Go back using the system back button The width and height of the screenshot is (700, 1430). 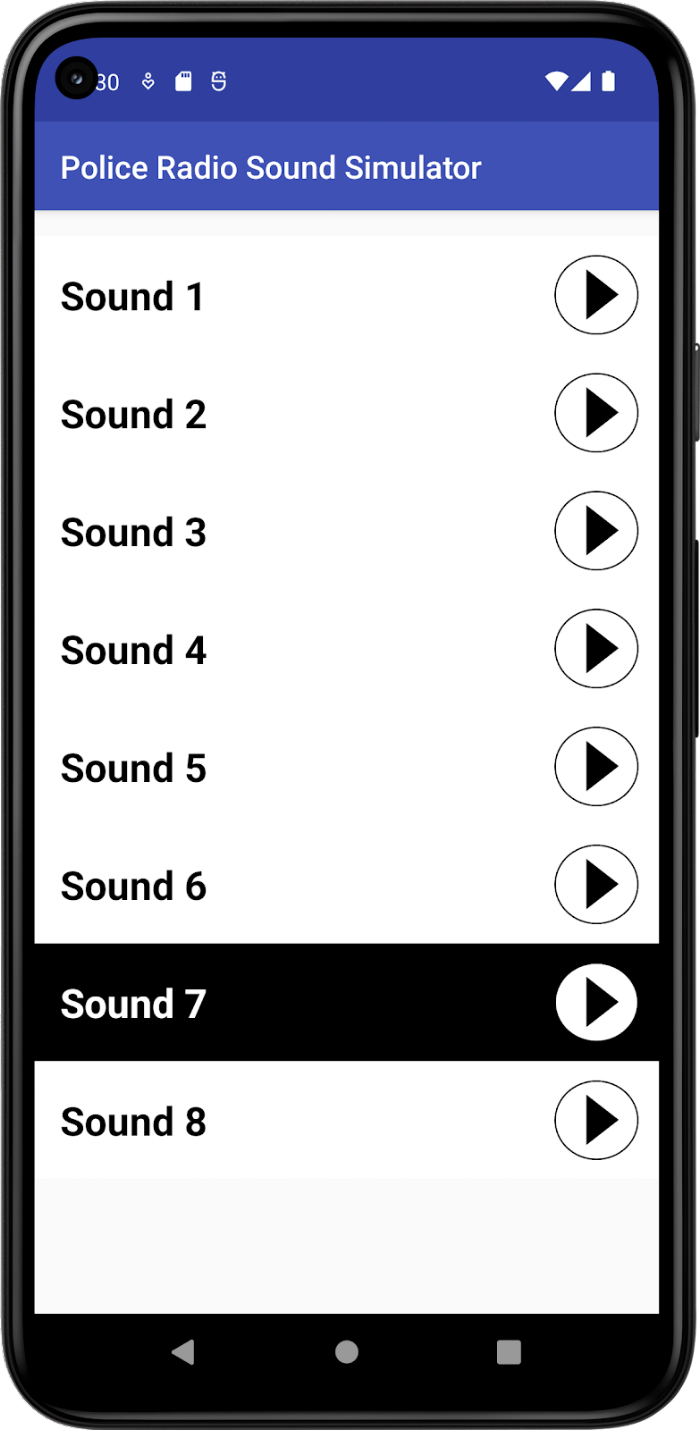183,1352
